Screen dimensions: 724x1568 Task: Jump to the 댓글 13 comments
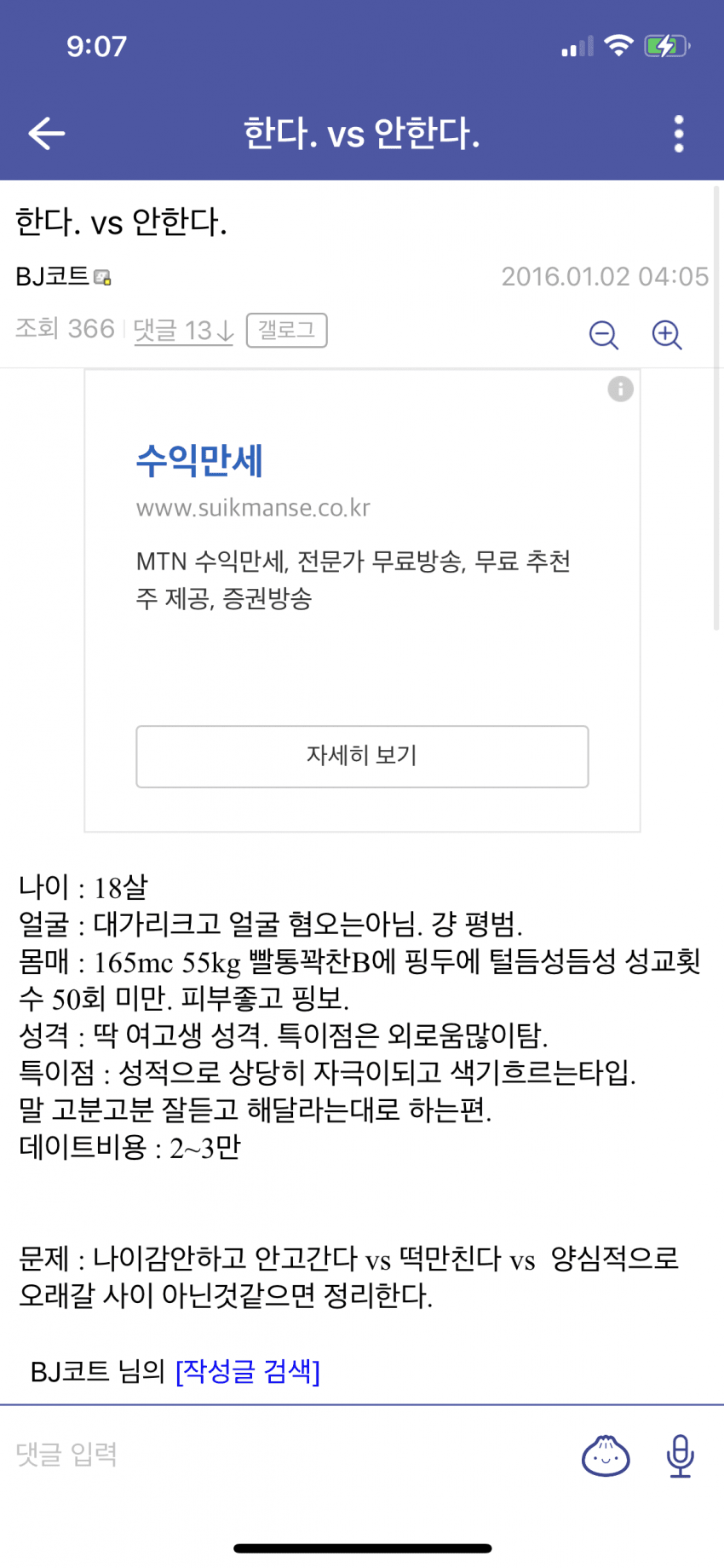point(183,330)
